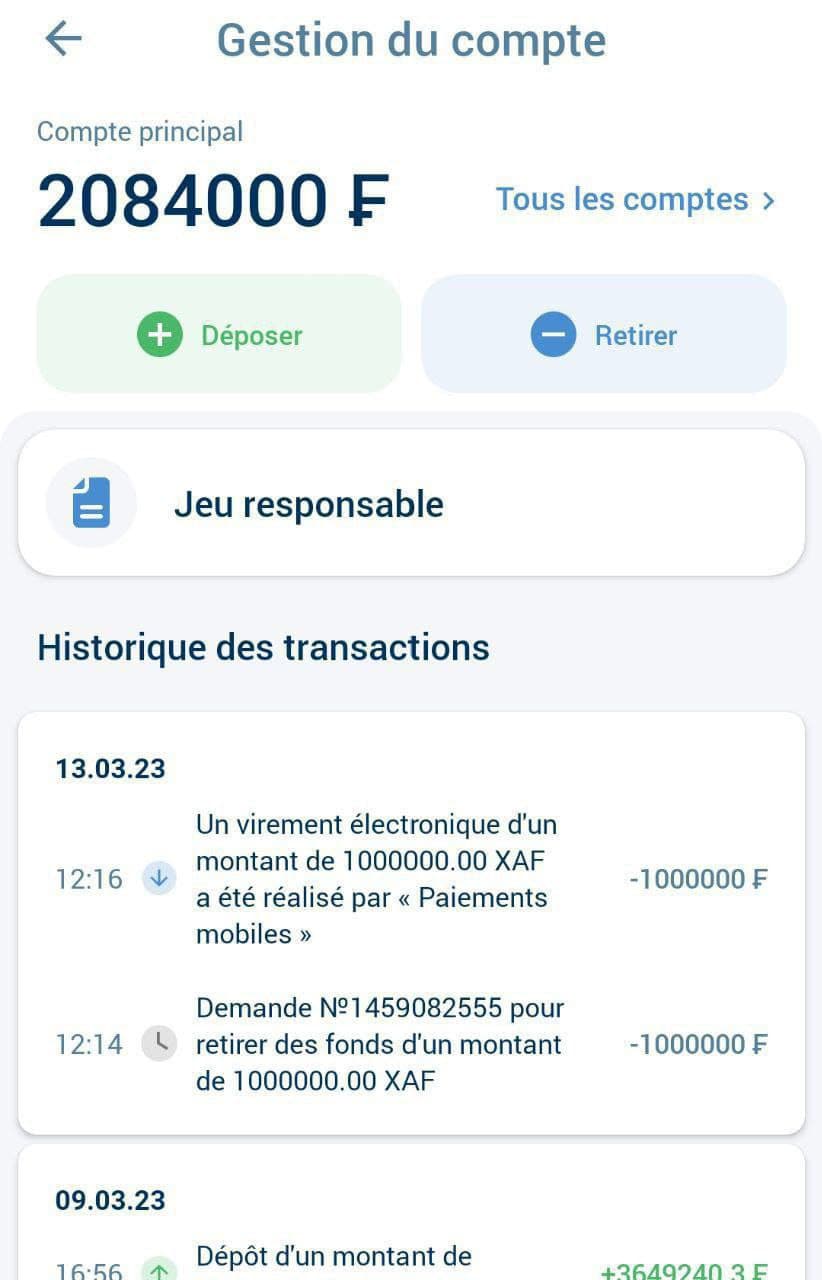
Task: Expand the 09.03.23 transaction group
Action: tap(110, 1200)
